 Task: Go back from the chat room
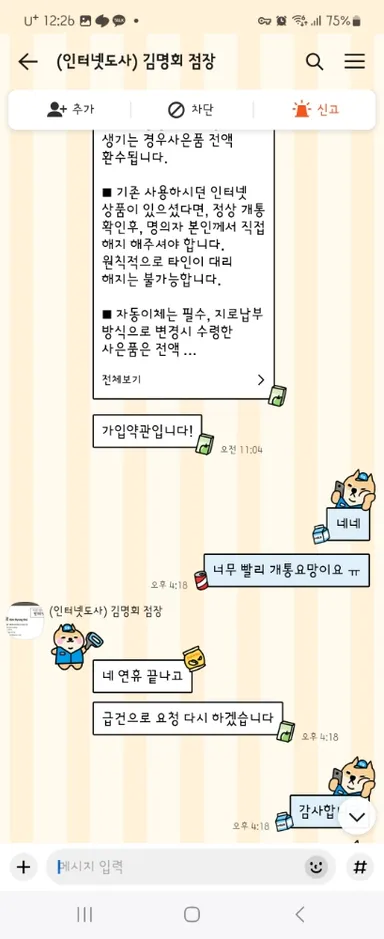click(28, 62)
